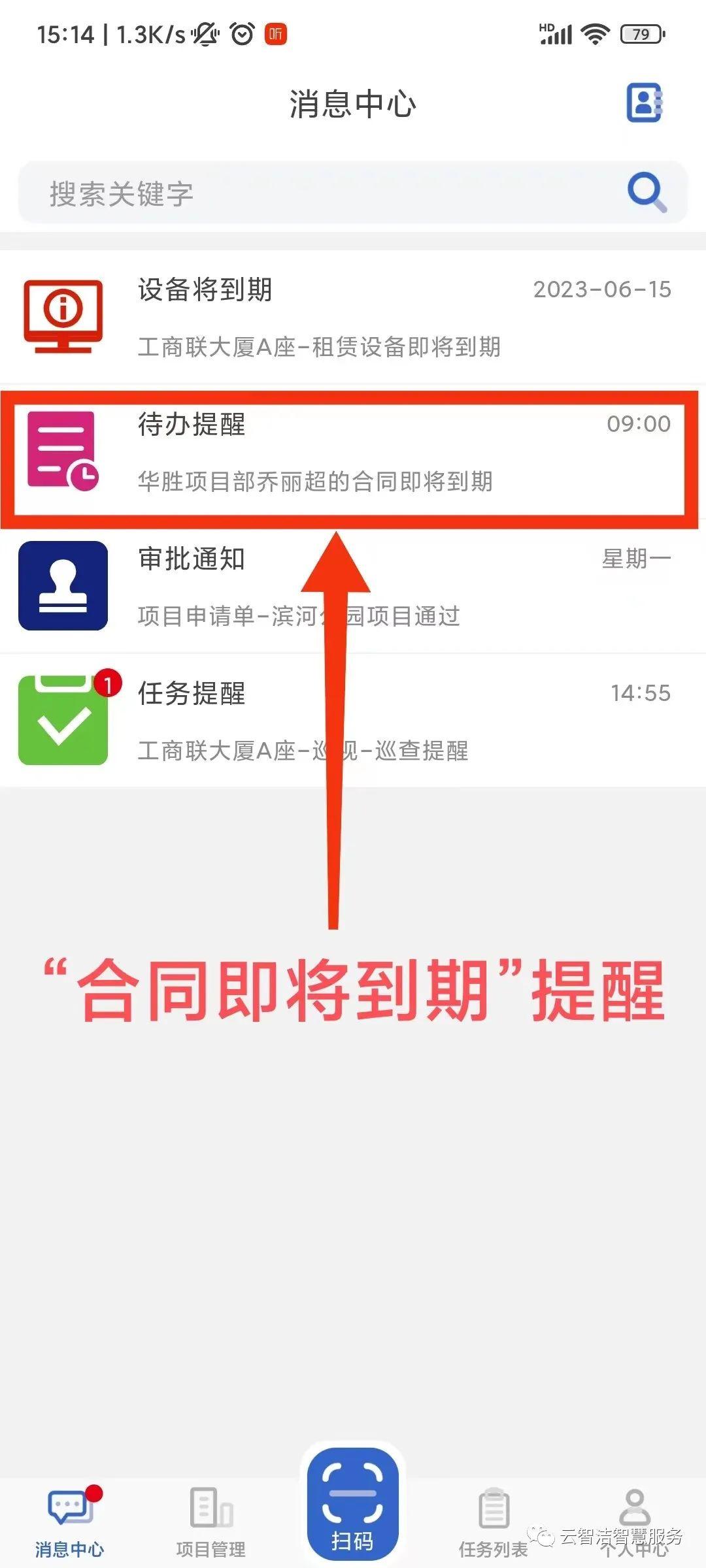The width and height of the screenshot is (706, 1568).
Task: Switch to the 个人中心 tab
Action: 634,1518
